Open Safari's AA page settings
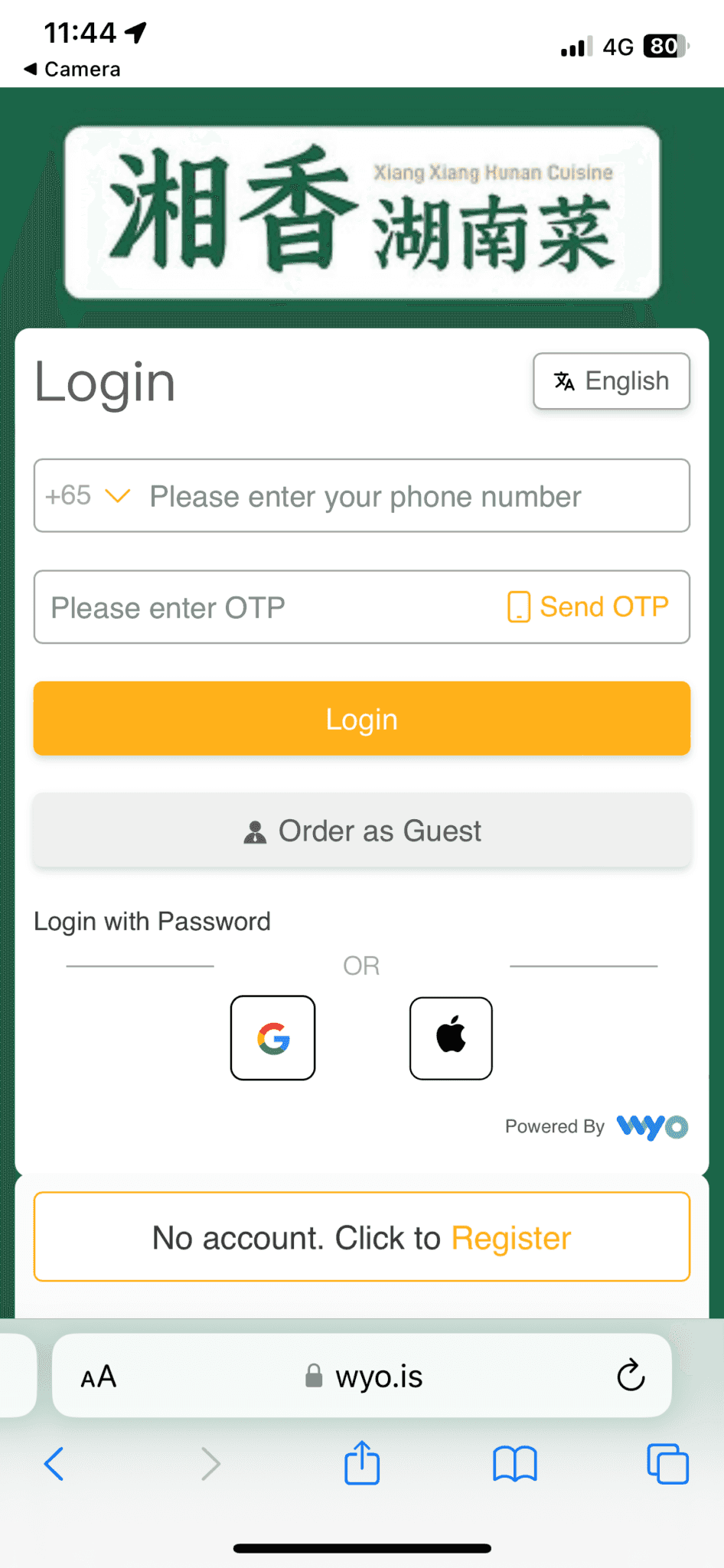Image resolution: width=724 pixels, height=1568 pixels. [99, 1377]
